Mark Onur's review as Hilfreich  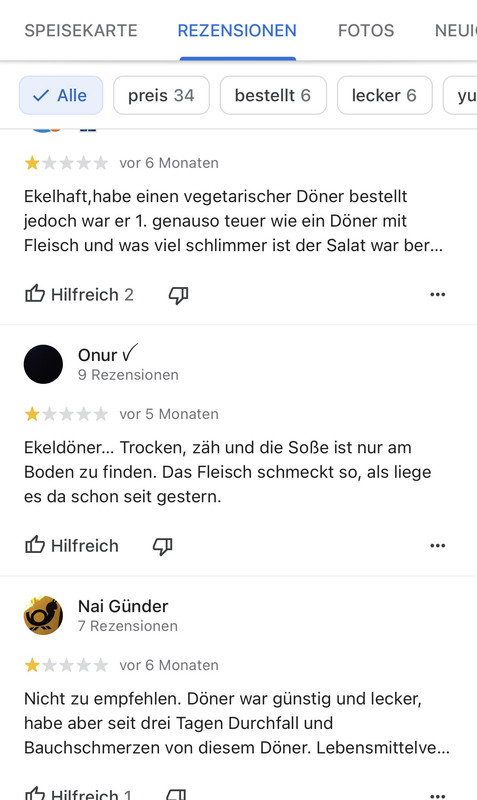[71, 545]
